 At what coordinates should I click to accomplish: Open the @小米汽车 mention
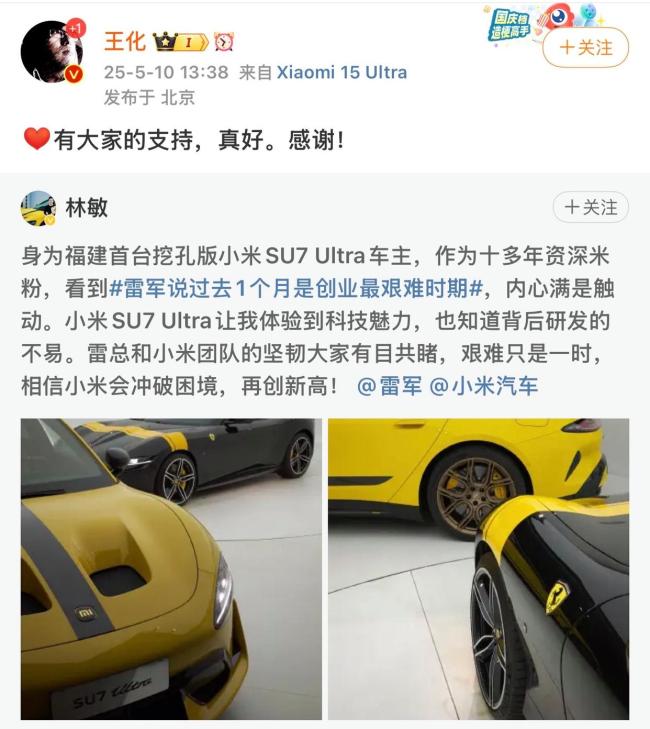tap(483, 385)
